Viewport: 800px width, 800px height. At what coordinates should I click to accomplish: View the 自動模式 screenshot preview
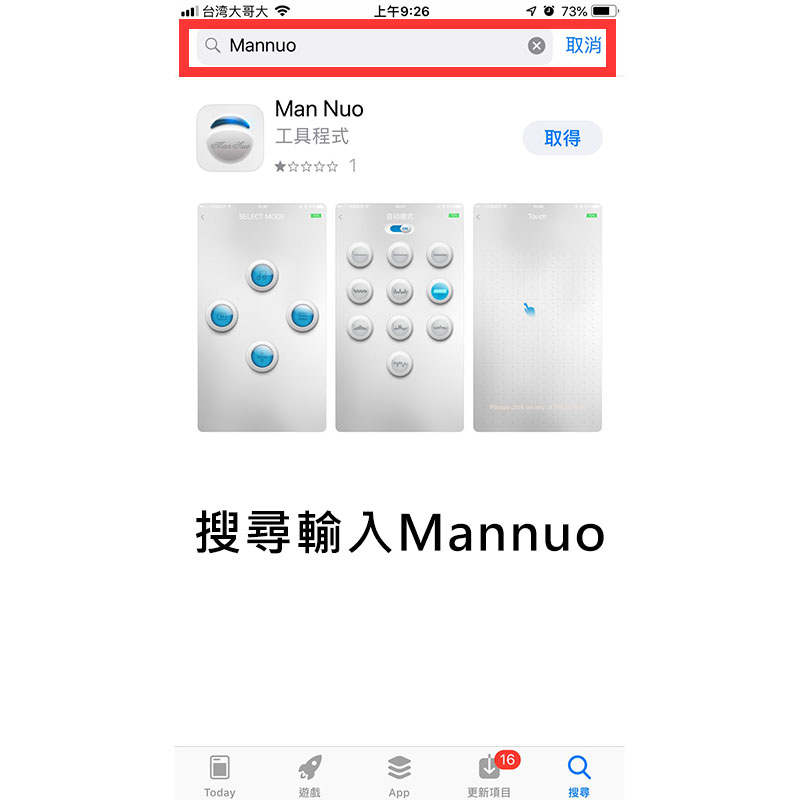coord(399,318)
